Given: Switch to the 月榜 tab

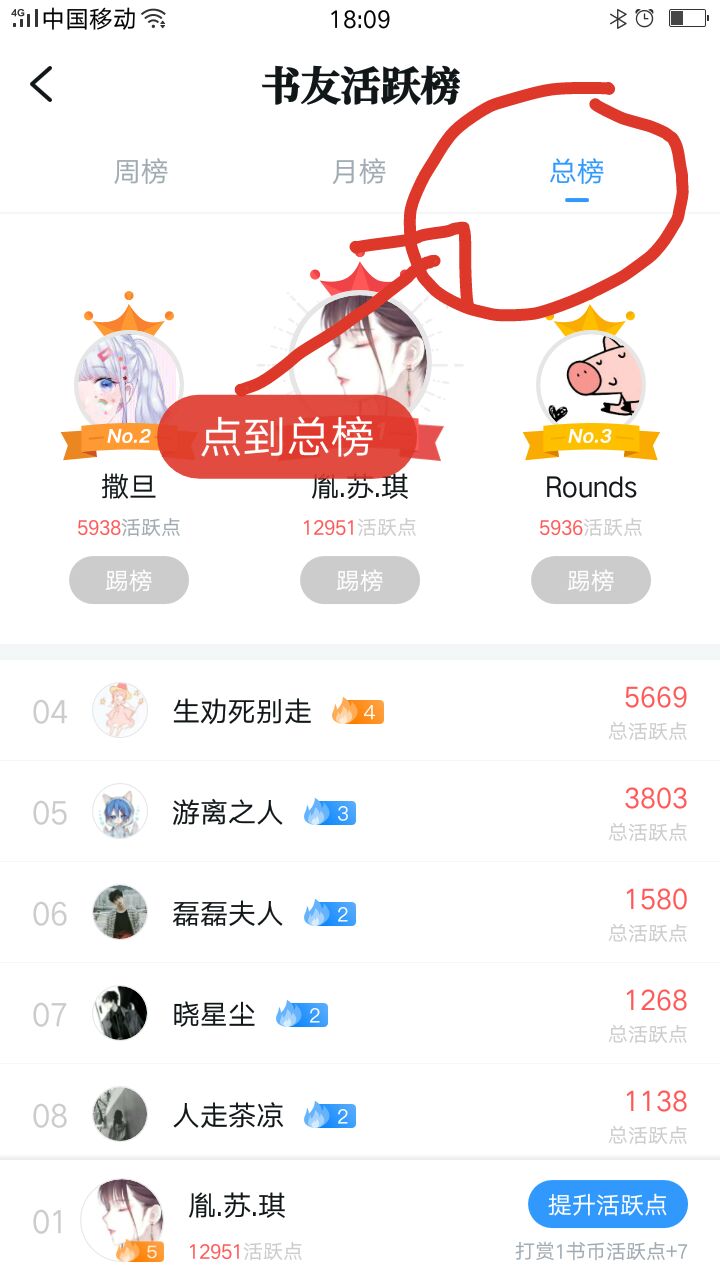Looking at the screenshot, I should click(359, 172).
